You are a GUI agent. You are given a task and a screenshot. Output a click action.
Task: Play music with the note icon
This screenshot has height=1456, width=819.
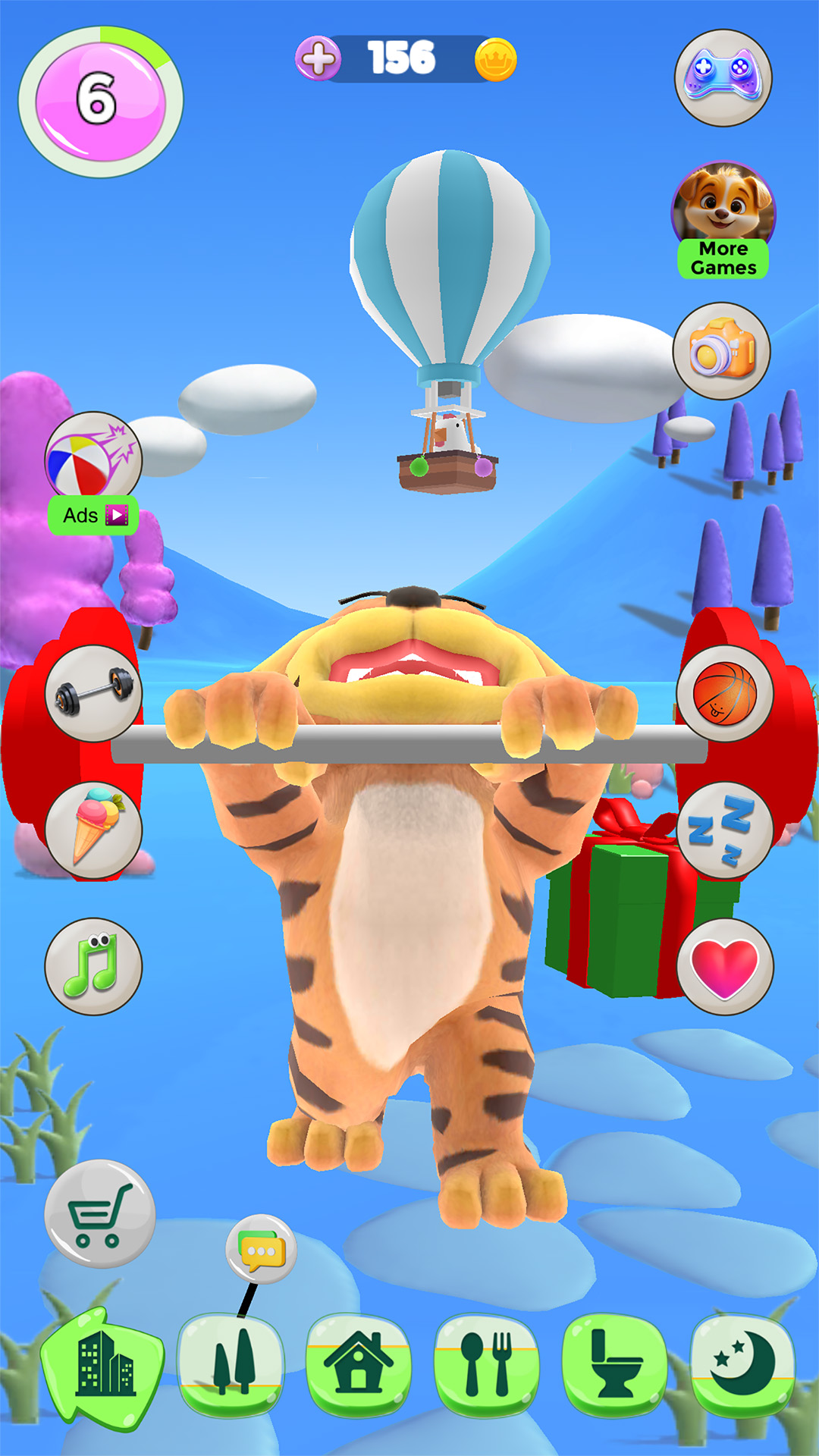pos(93,967)
